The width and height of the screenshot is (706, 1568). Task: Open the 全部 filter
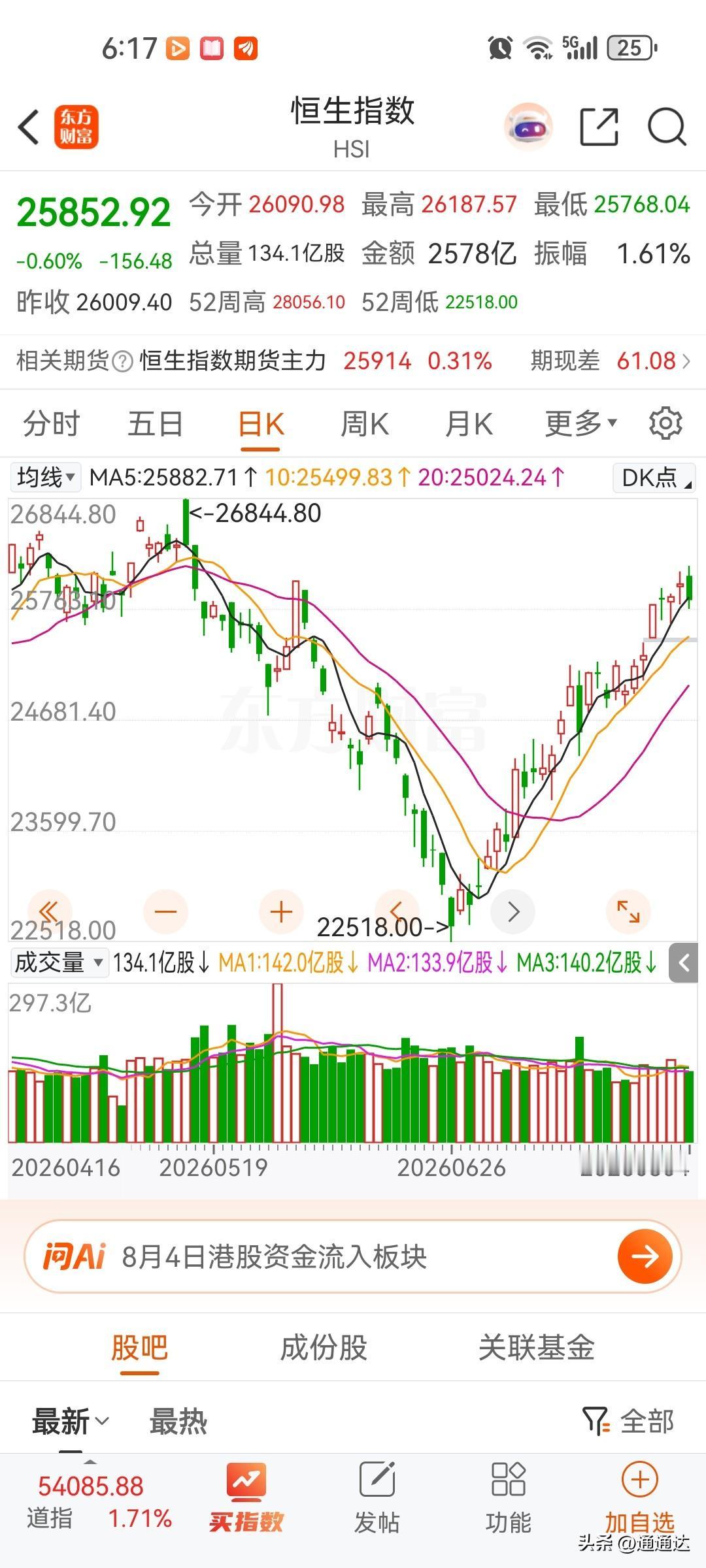628,1421
